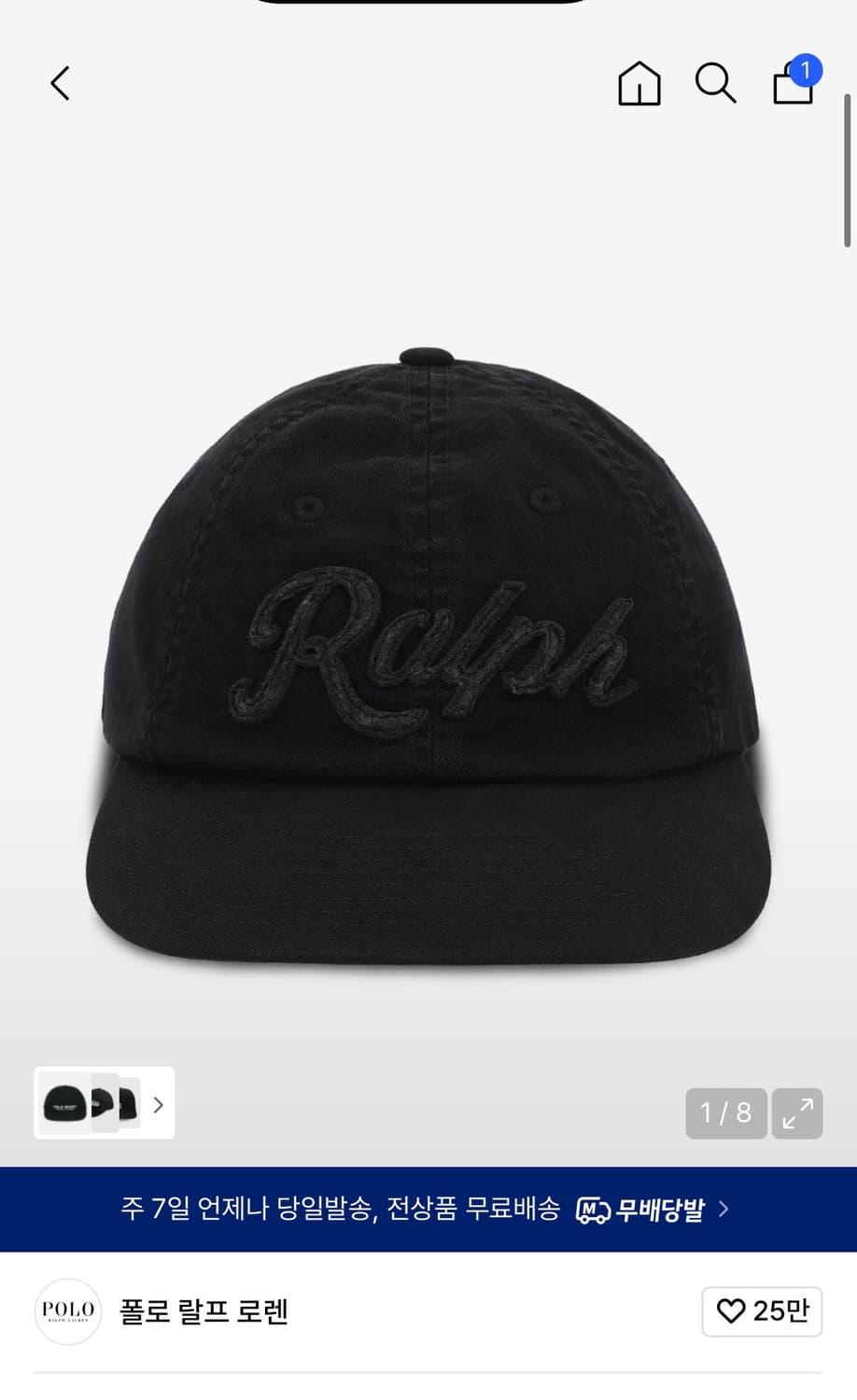The height and width of the screenshot is (1400, 857).
Task: Open the 폴로 랄프 로렌 brand page
Action: pyautogui.click(x=204, y=1311)
